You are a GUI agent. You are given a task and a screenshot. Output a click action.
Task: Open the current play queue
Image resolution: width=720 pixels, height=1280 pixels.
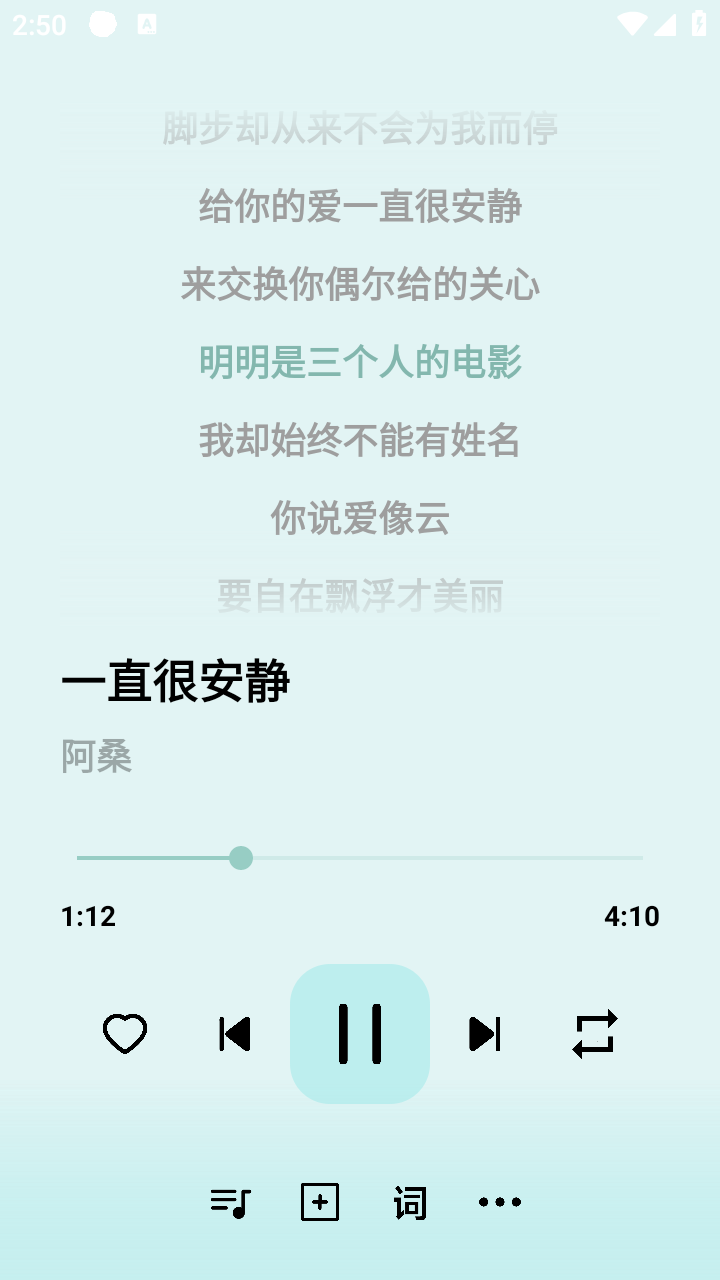coord(230,1202)
